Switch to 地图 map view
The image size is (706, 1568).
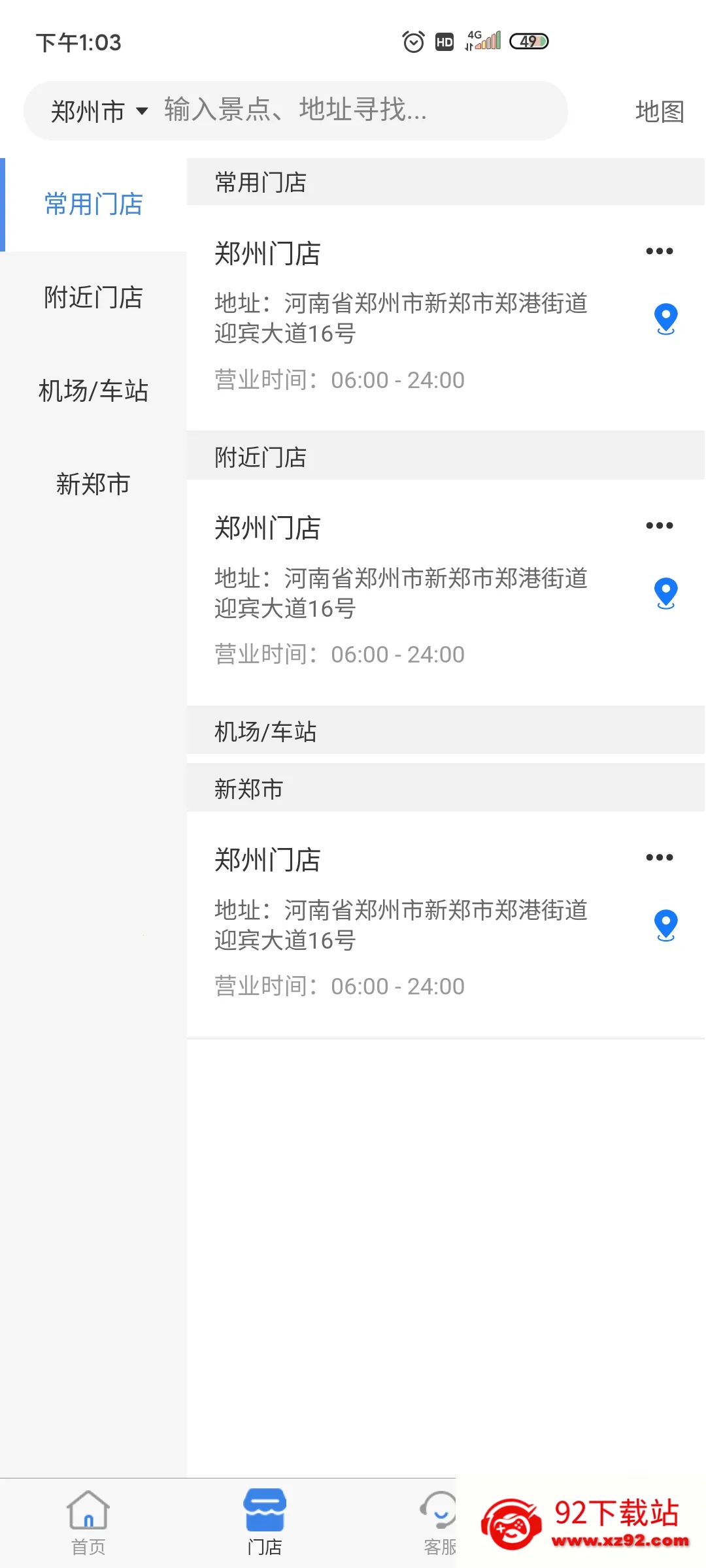click(660, 111)
